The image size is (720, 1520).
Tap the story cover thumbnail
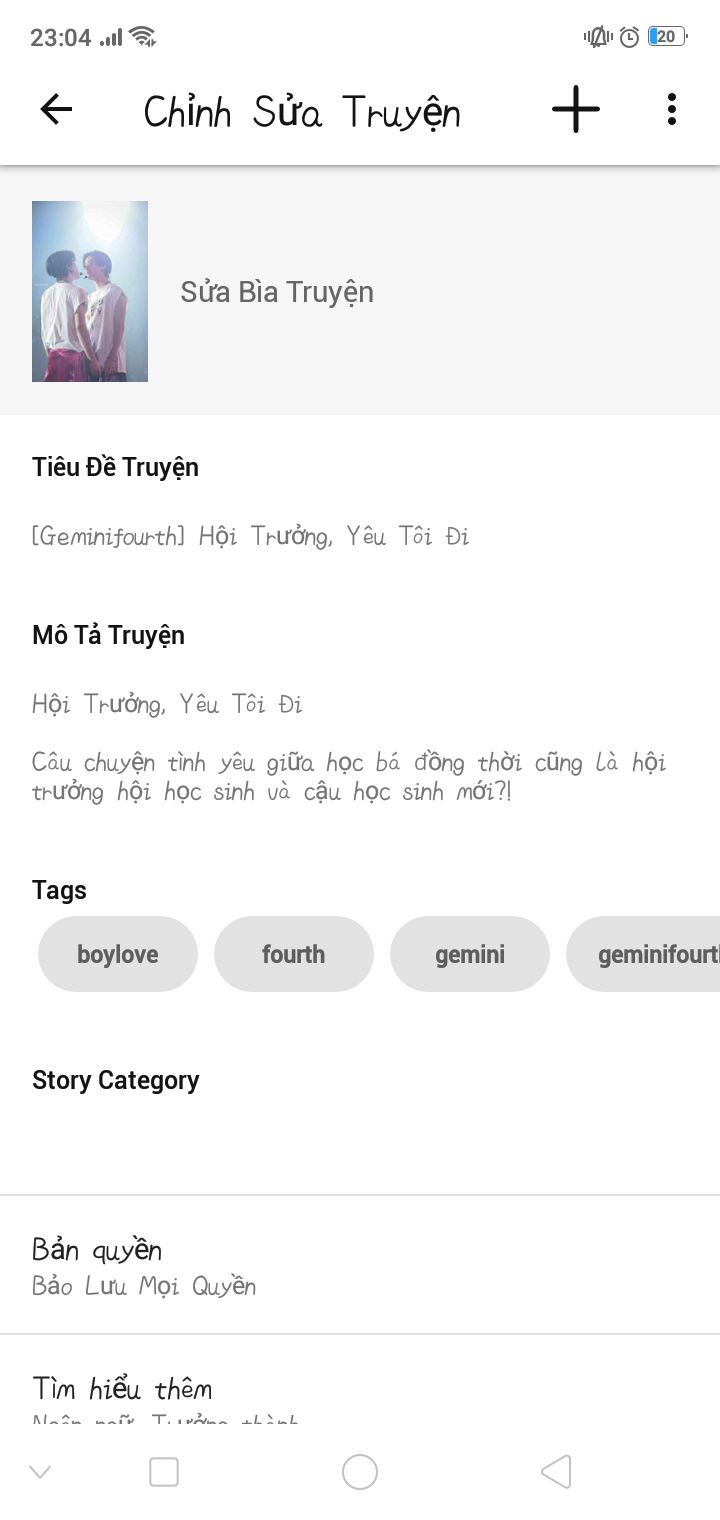point(90,291)
